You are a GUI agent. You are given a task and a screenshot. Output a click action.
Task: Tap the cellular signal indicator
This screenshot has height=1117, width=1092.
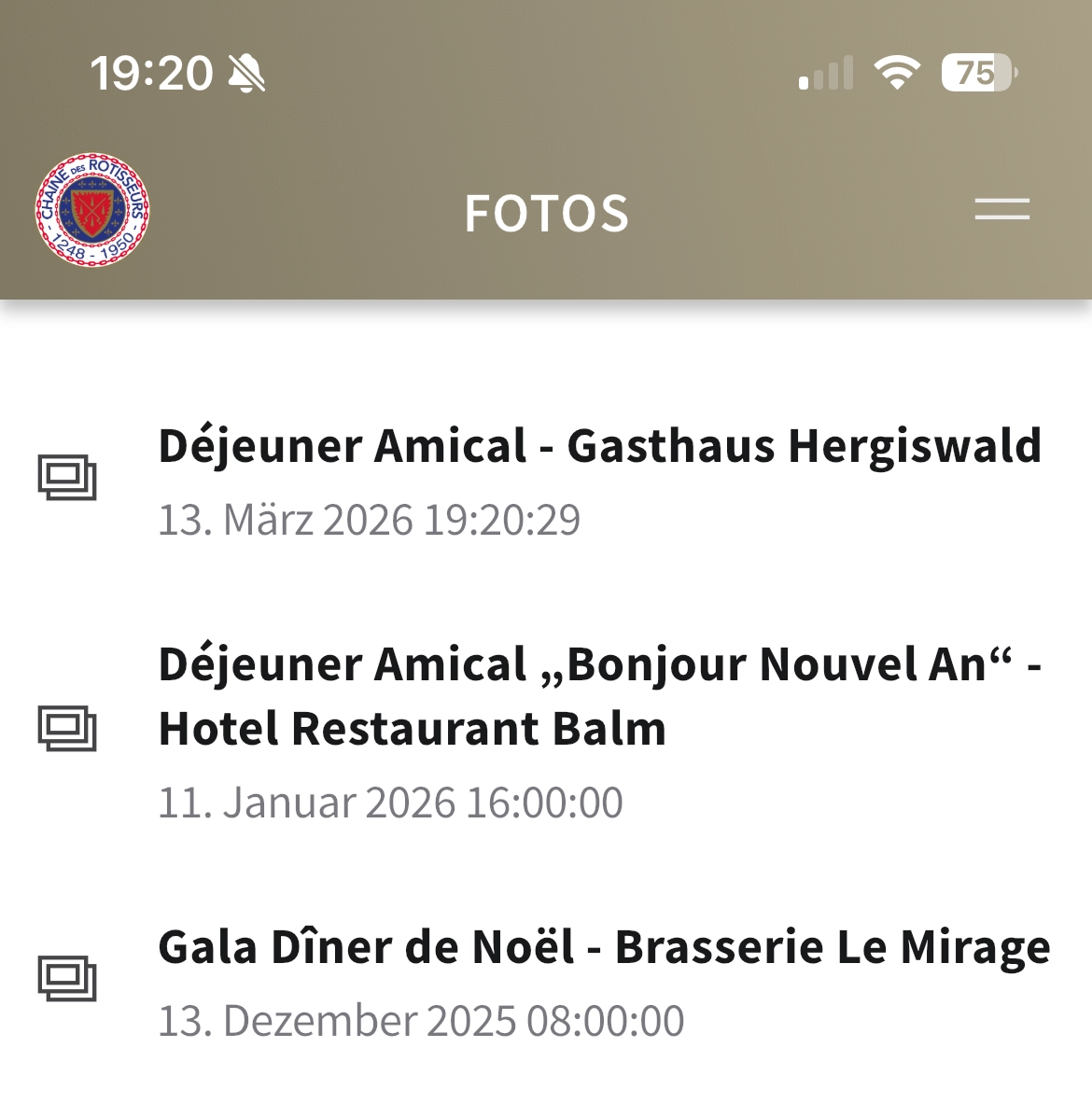tap(825, 72)
